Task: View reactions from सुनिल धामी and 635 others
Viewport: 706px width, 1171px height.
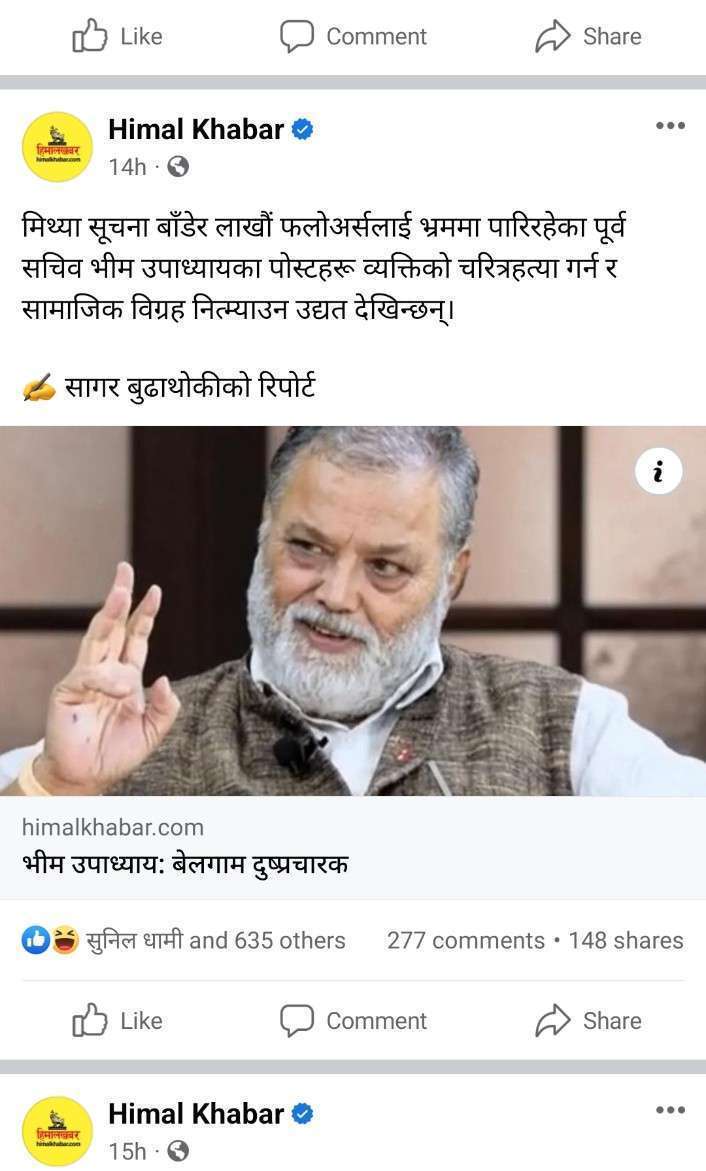Action: tap(184, 940)
